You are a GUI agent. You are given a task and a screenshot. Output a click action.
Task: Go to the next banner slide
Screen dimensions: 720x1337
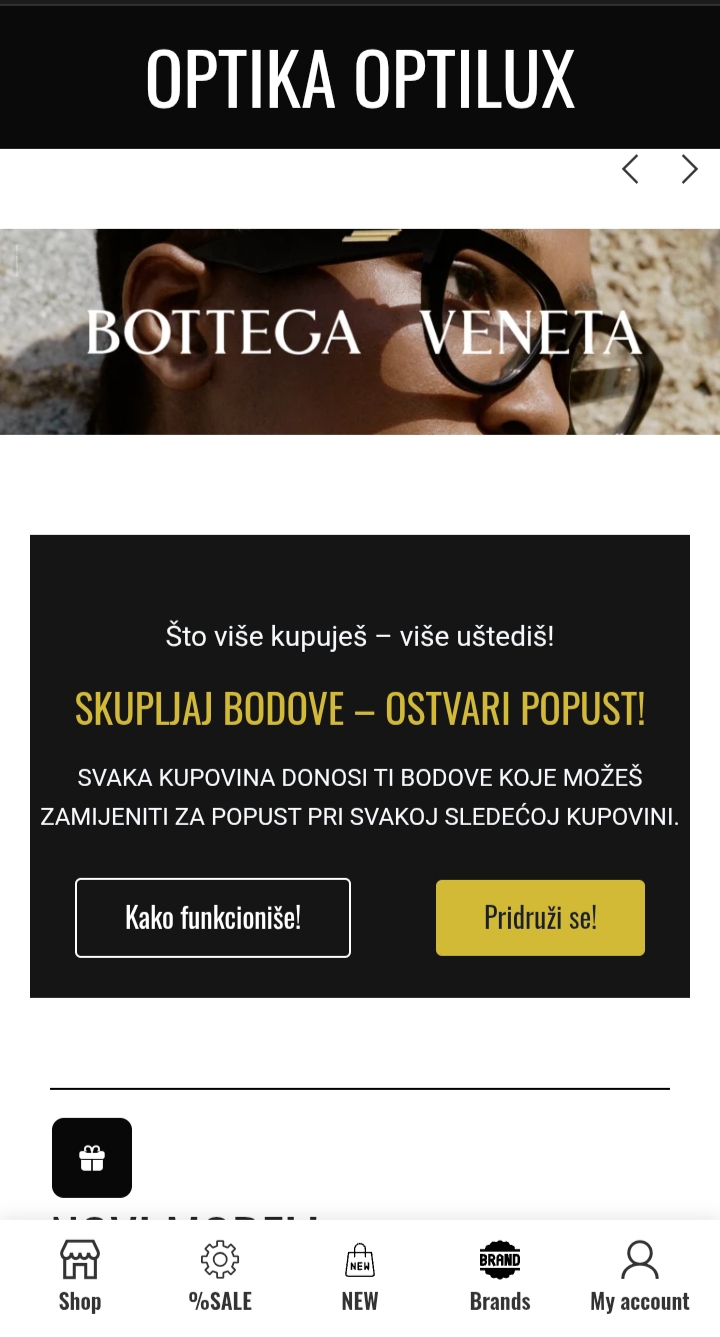[689, 170]
